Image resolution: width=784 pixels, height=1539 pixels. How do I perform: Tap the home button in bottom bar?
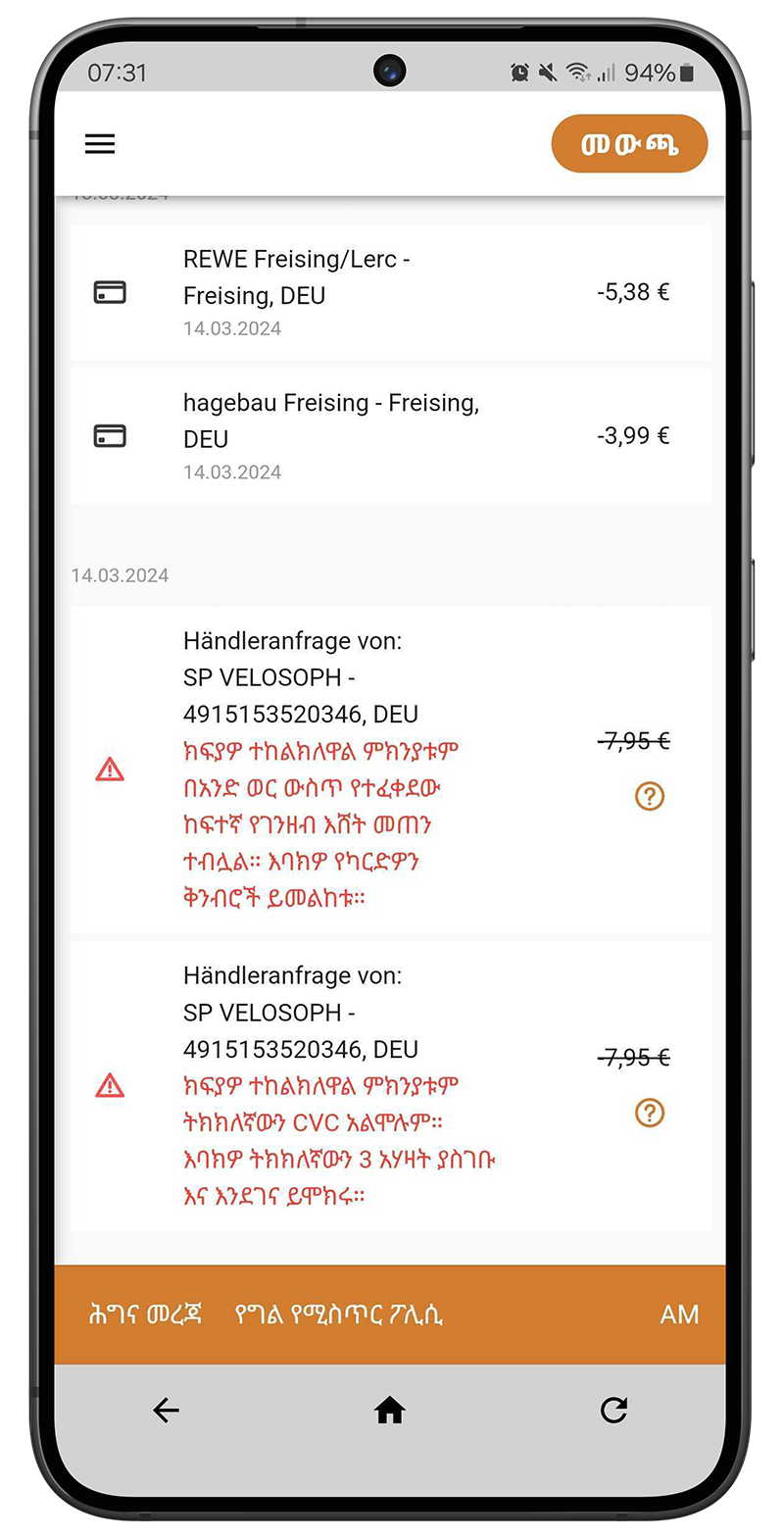tap(390, 1411)
